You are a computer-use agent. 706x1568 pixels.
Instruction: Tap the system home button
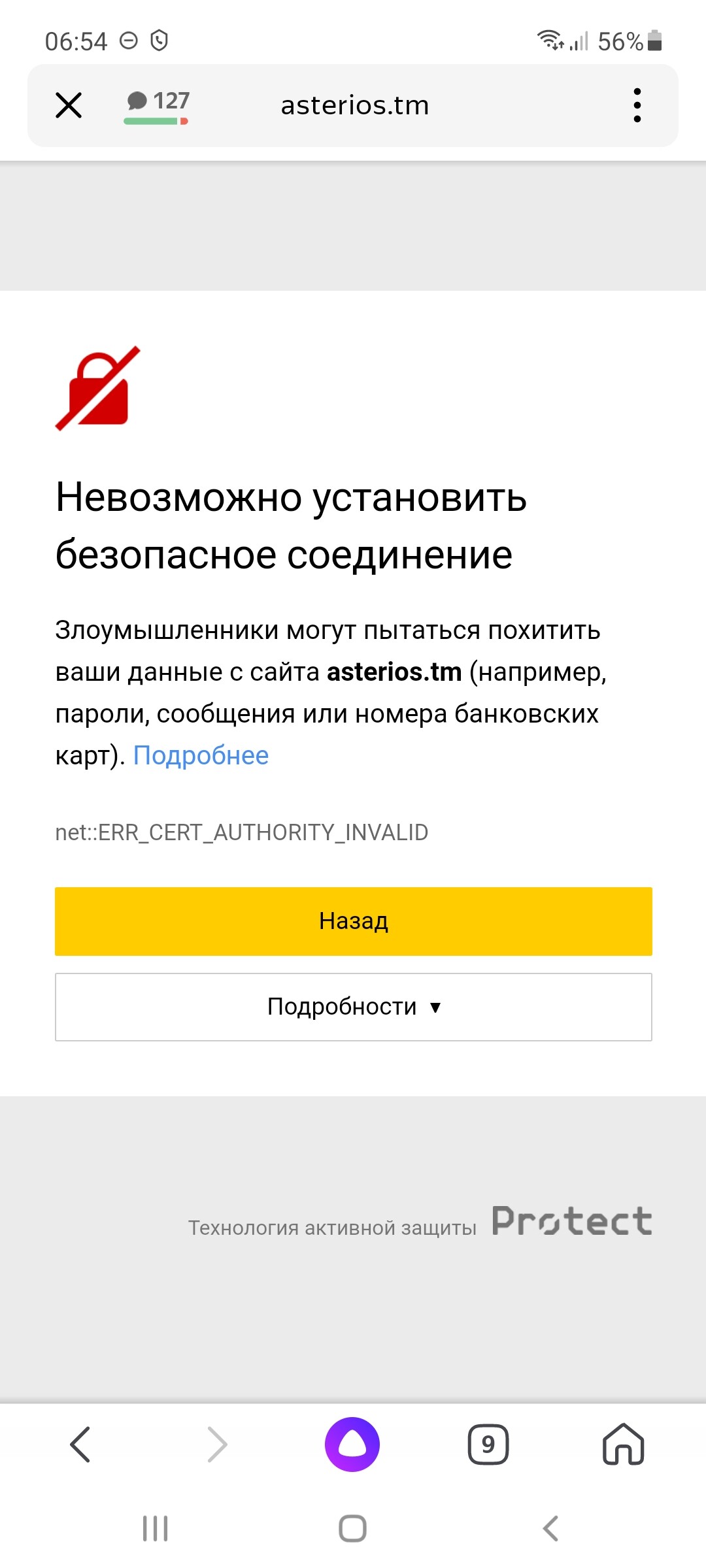click(352, 1529)
